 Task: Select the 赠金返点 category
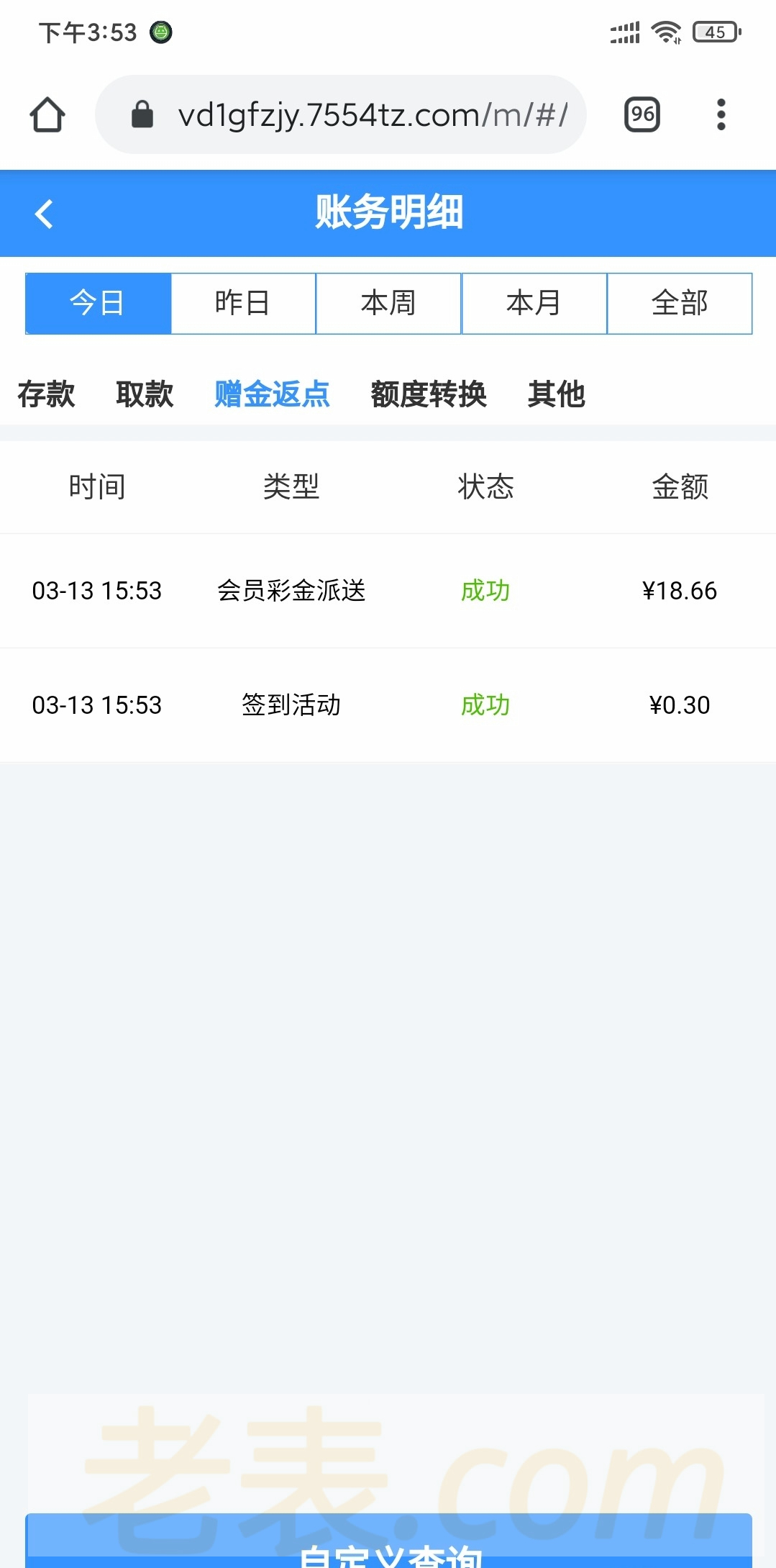(272, 394)
